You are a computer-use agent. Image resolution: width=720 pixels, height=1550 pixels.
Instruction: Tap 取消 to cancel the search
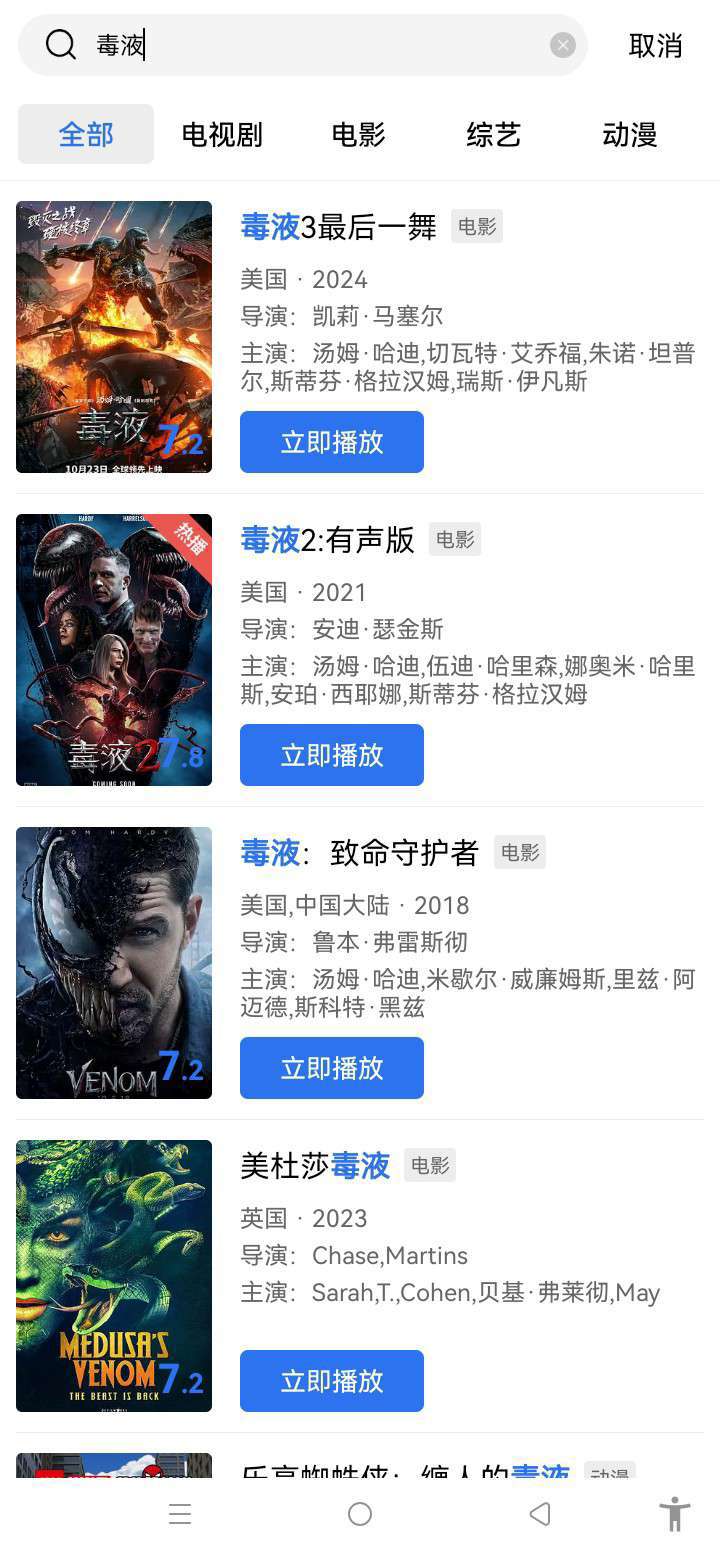coord(655,45)
